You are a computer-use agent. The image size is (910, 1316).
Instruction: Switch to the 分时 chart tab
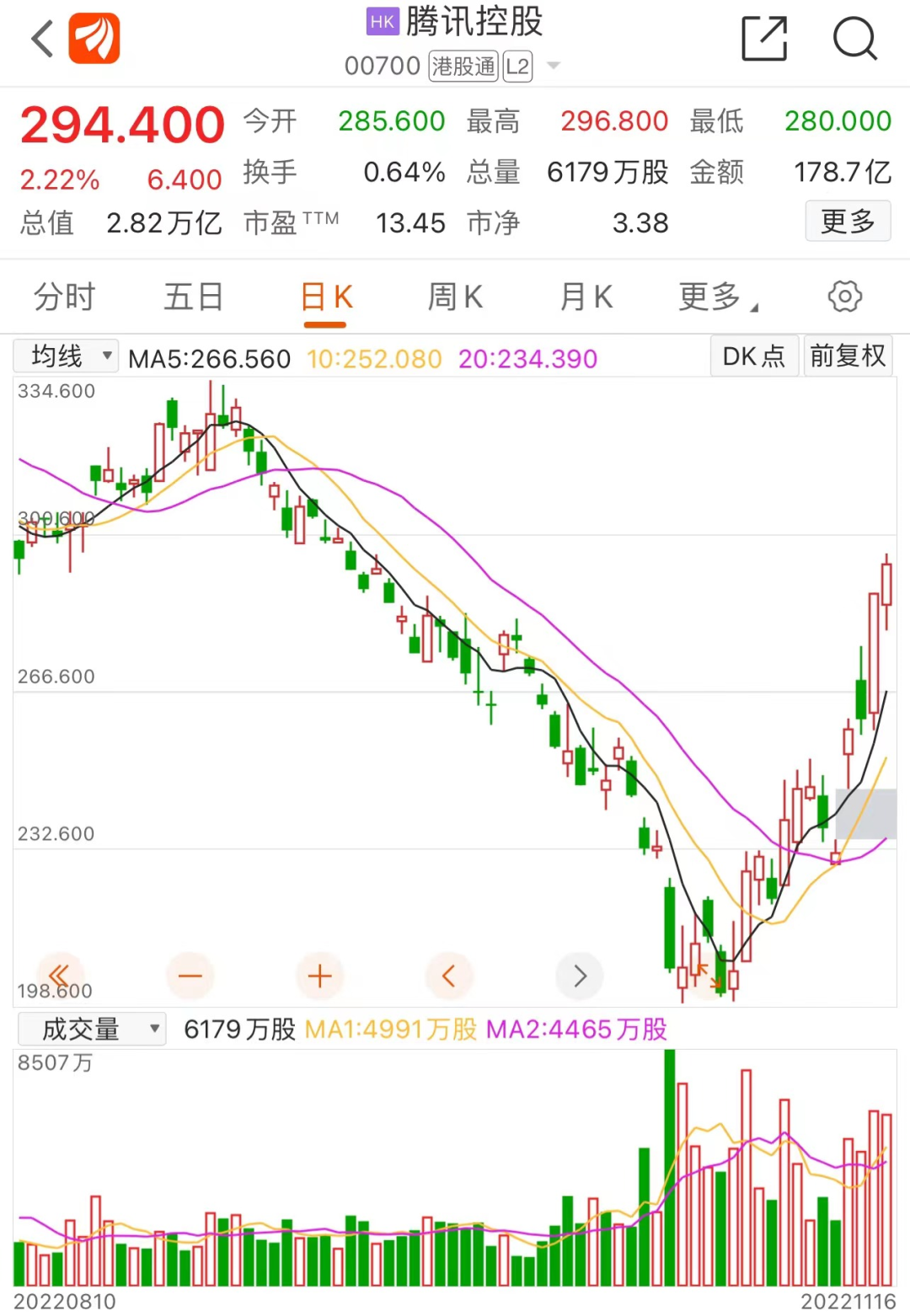click(65, 297)
